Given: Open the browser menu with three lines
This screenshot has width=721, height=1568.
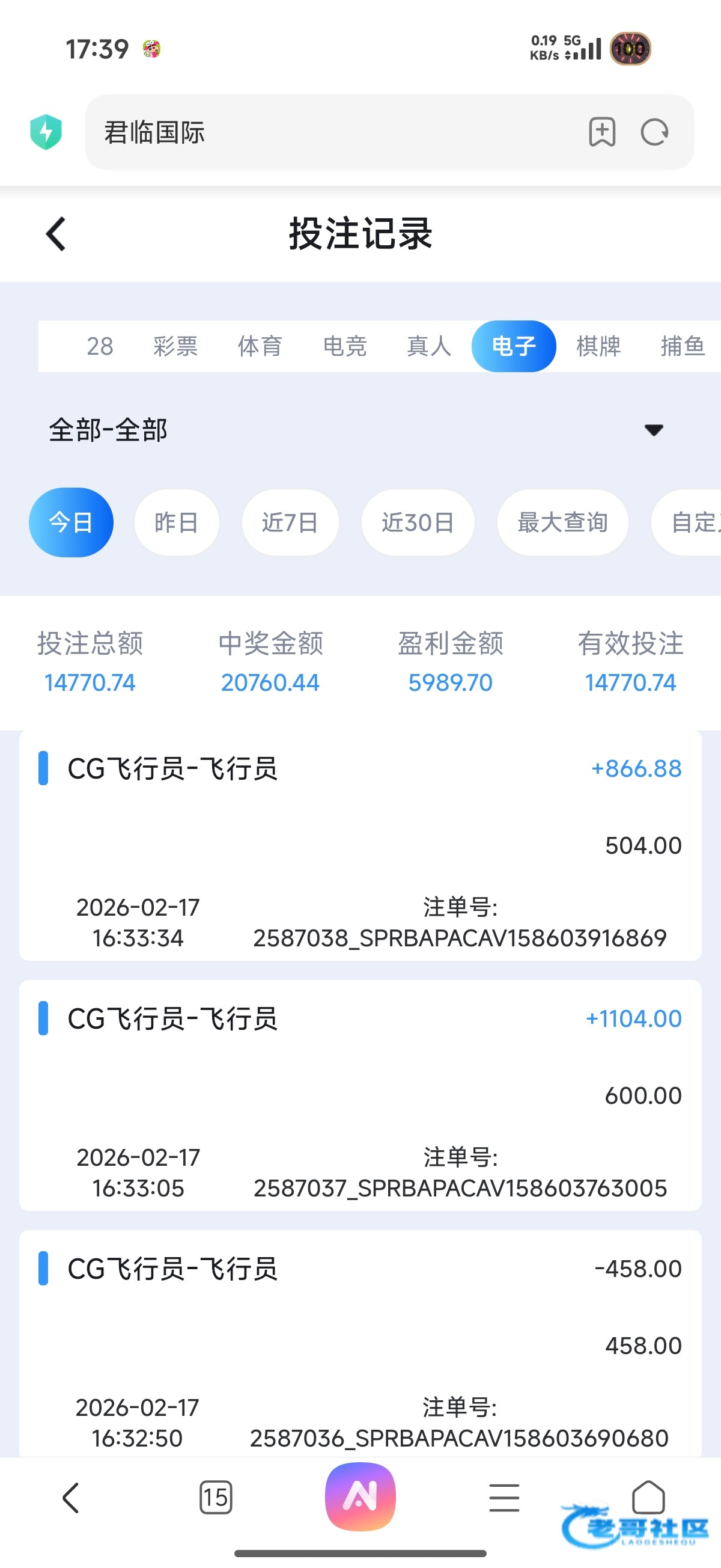Looking at the screenshot, I should [x=504, y=1498].
